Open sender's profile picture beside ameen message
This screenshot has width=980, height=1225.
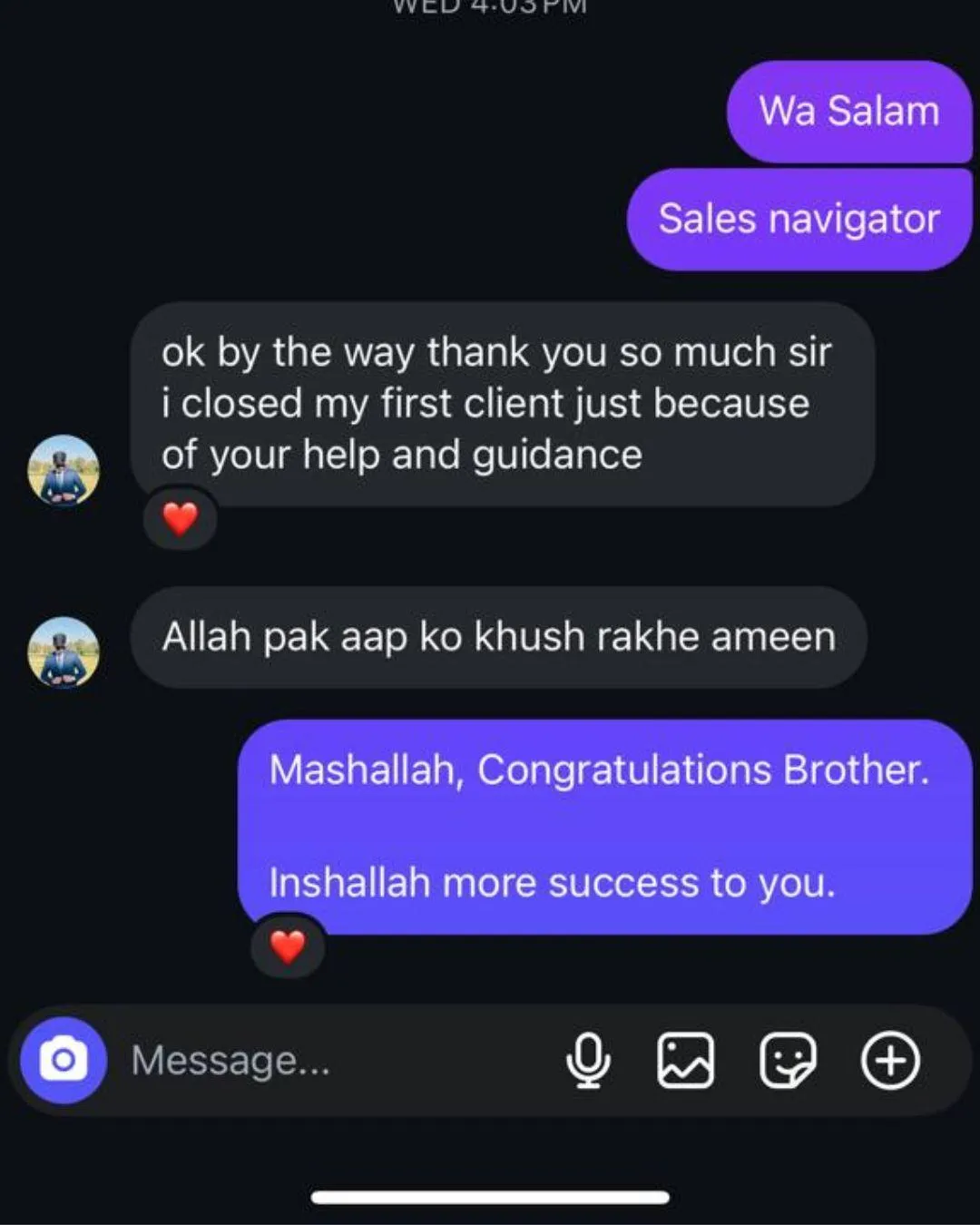63,652
